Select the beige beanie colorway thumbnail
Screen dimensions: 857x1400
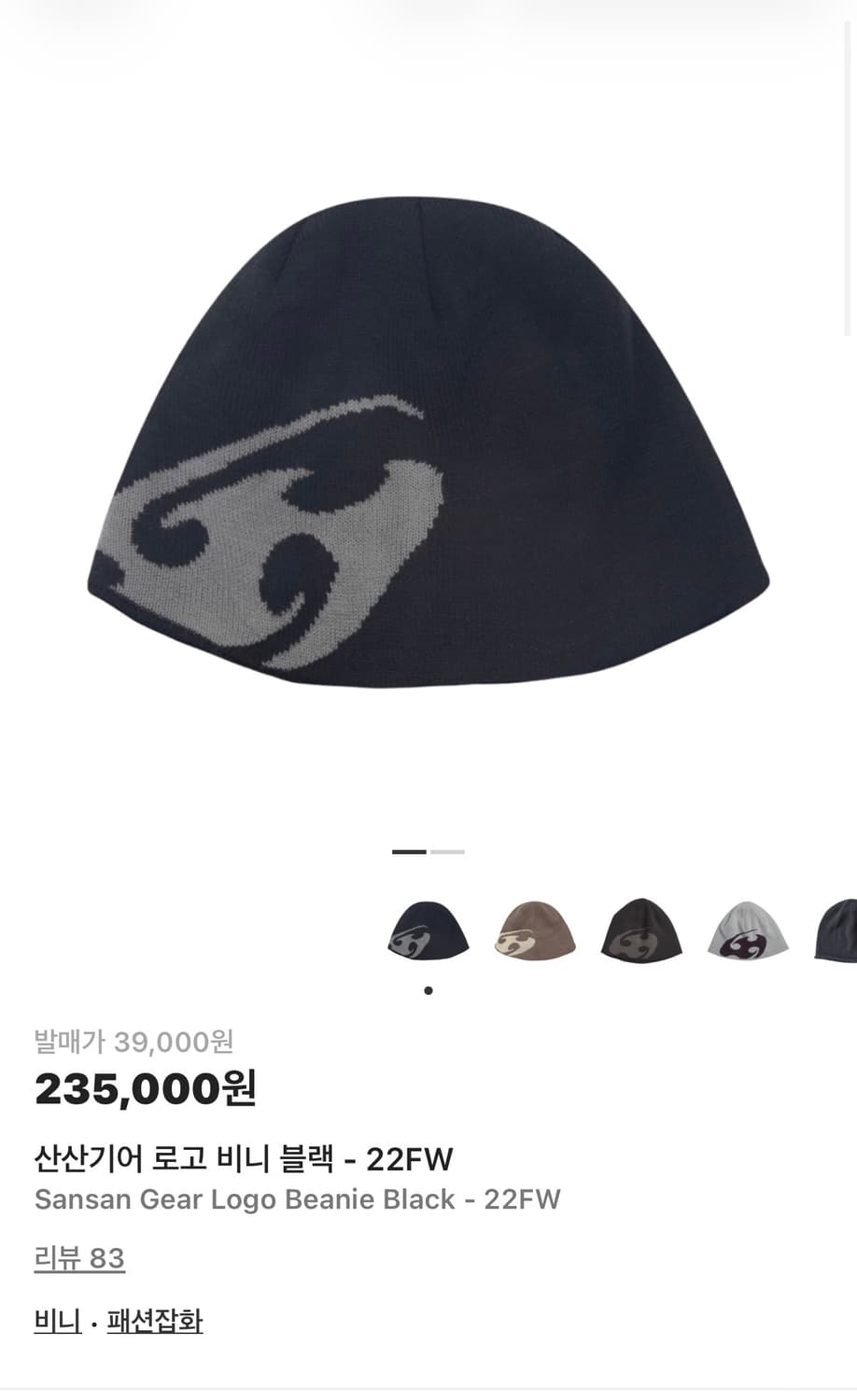point(535,931)
